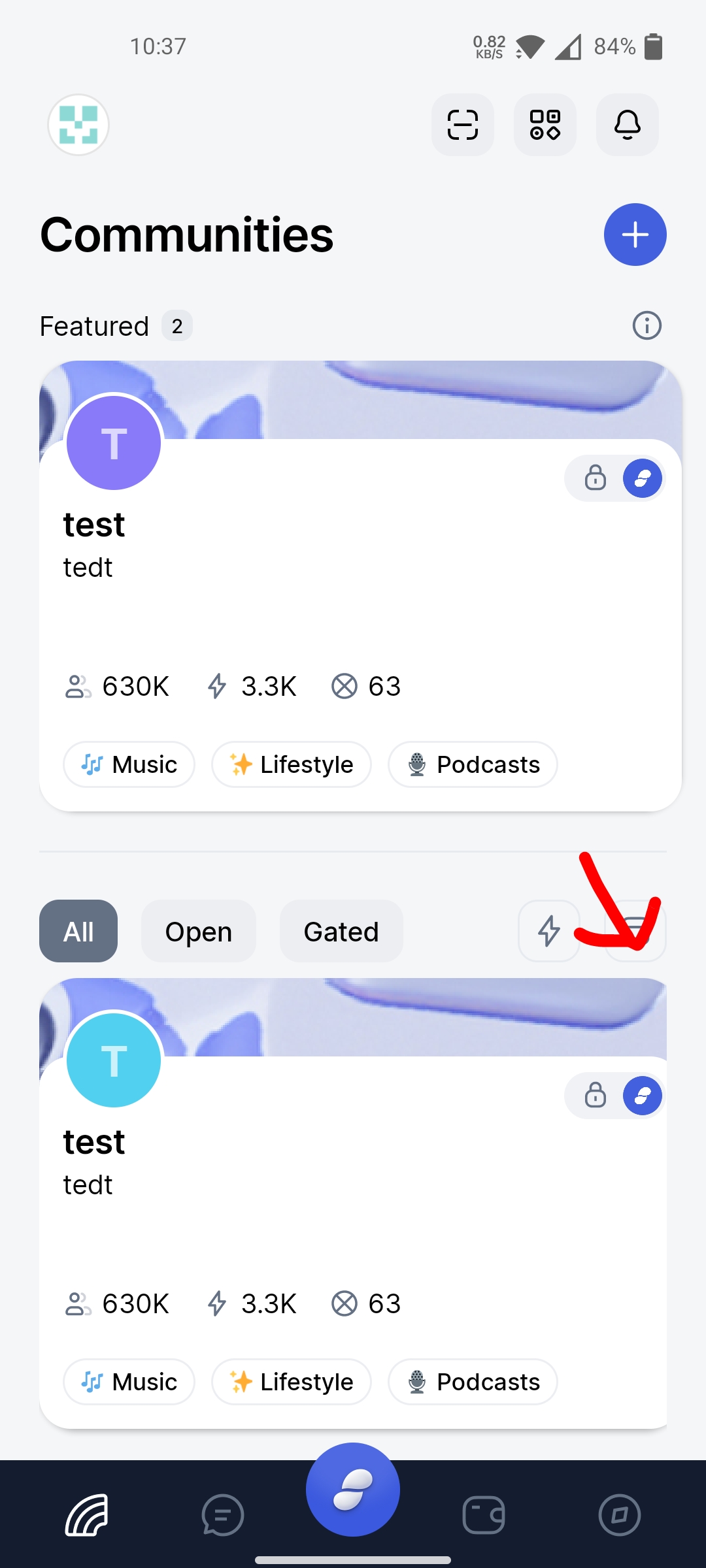
Task: Create a new community with plus button
Action: pos(635,235)
